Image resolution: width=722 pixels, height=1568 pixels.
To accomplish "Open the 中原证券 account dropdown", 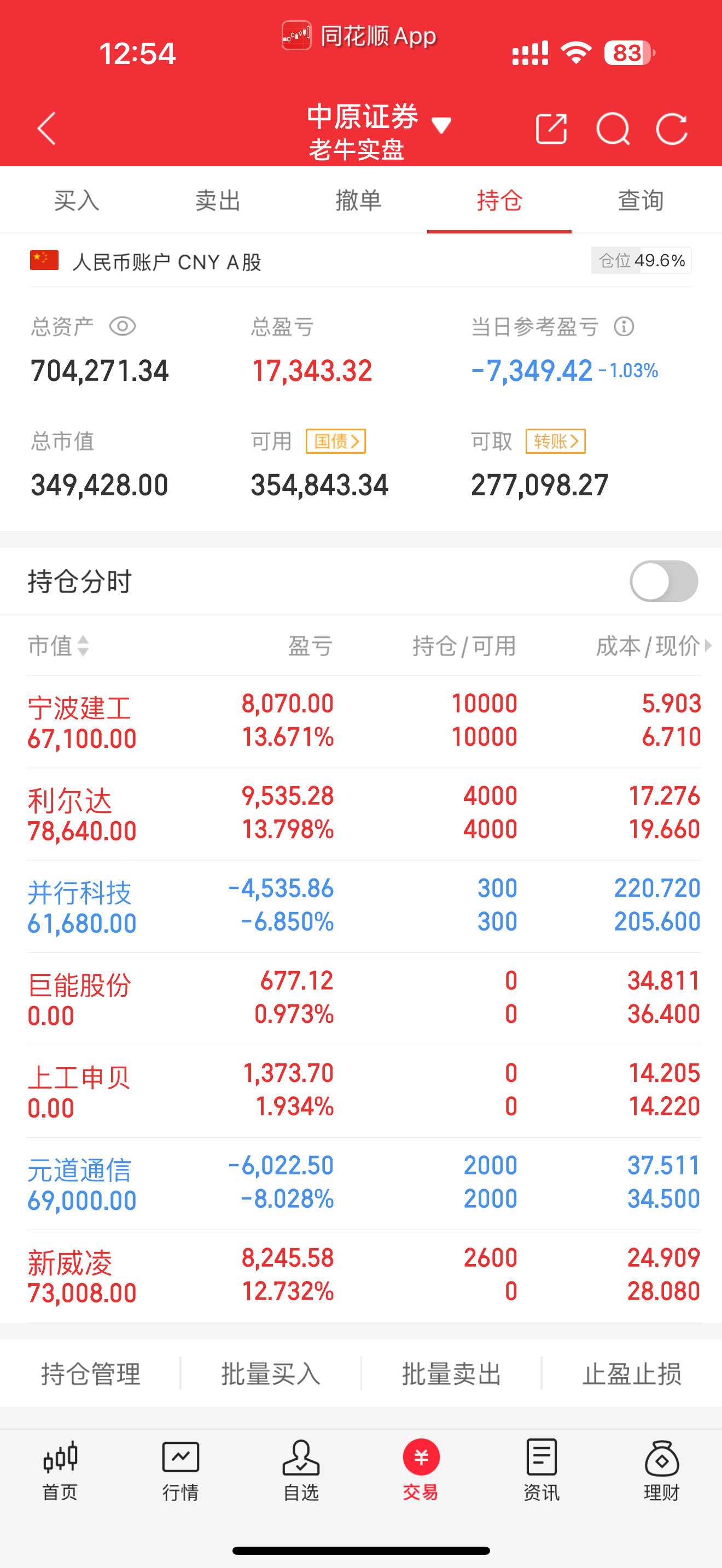I will pyautogui.click(x=379, y=125).
